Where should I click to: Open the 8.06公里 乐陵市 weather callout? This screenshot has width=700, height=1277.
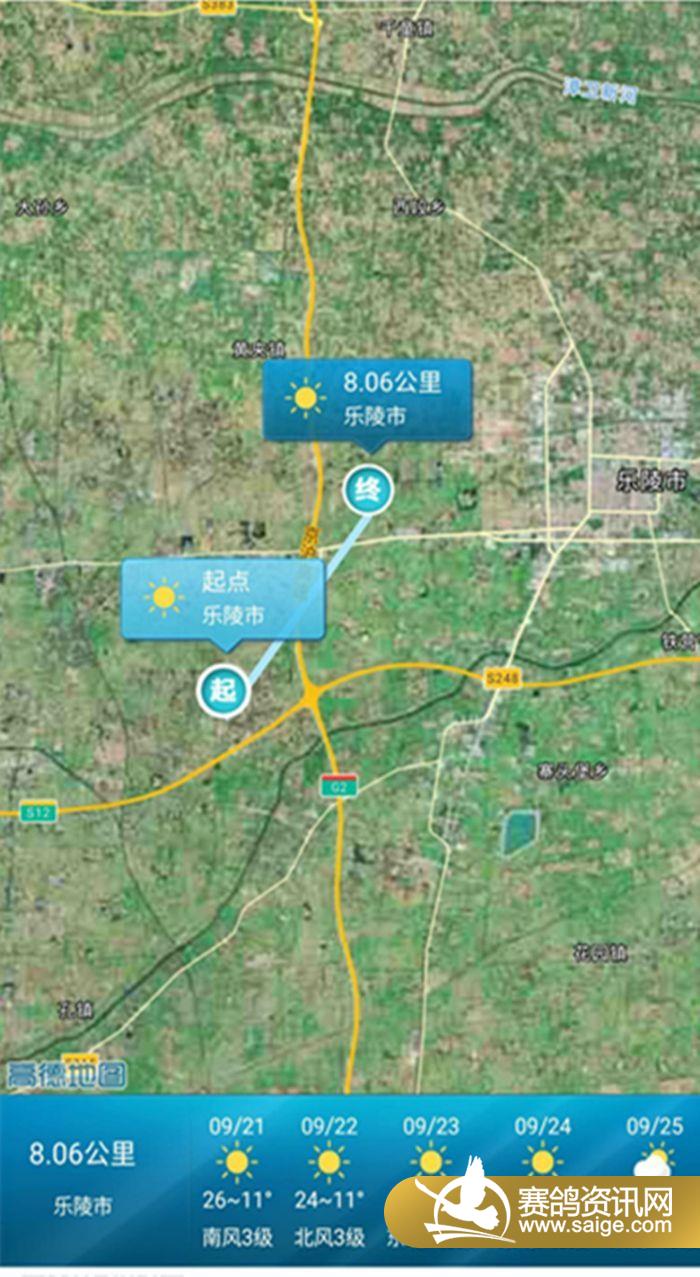coord(366,399)
